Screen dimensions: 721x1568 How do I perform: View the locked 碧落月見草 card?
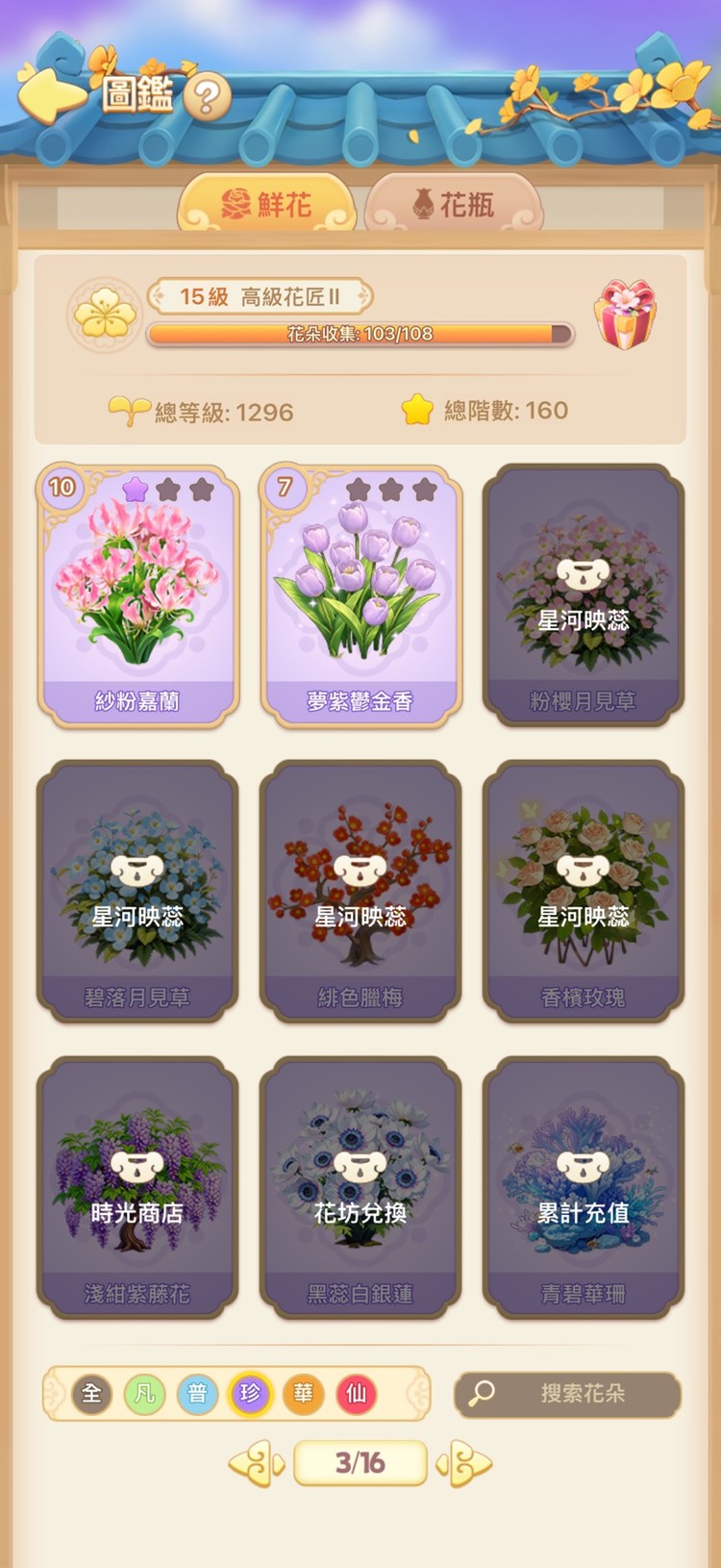click(137, 892)
